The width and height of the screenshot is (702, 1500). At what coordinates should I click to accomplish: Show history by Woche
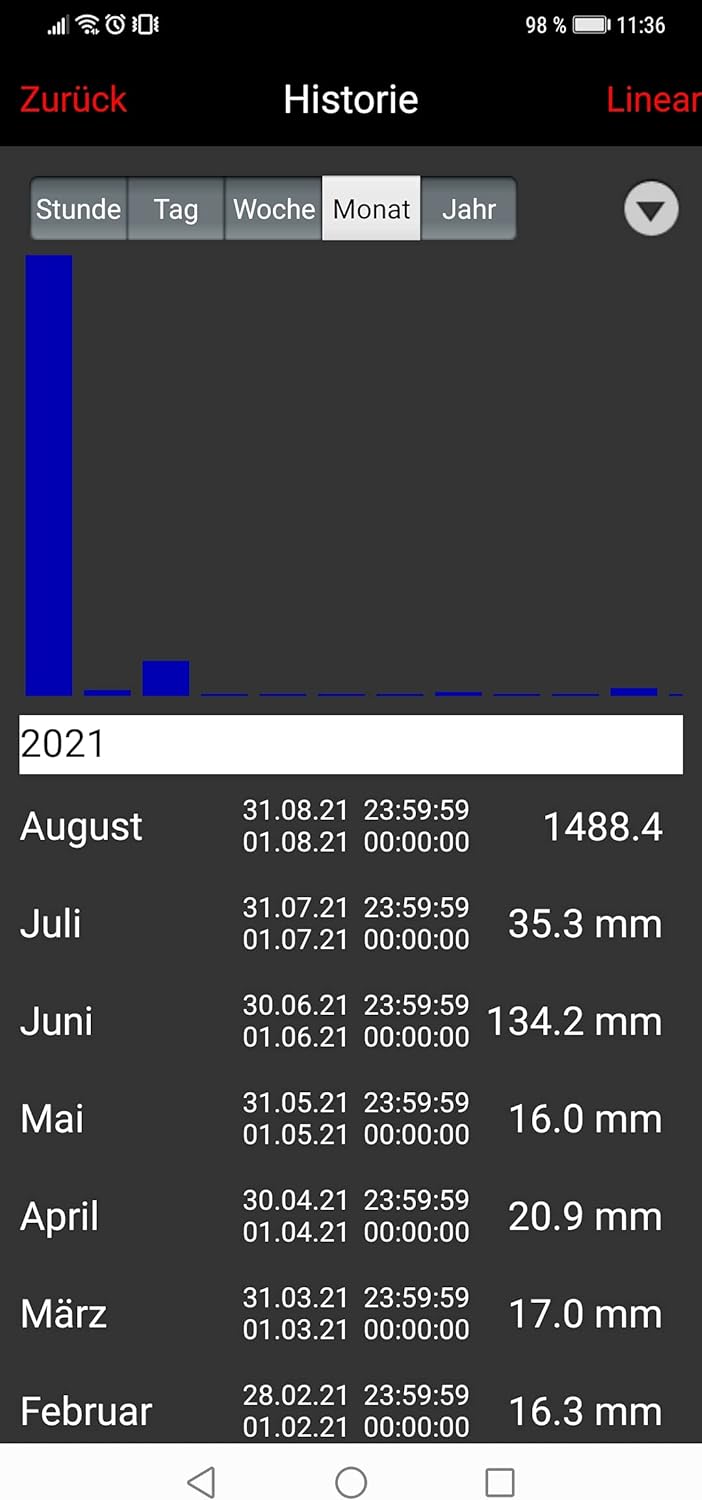pos(273,209)
